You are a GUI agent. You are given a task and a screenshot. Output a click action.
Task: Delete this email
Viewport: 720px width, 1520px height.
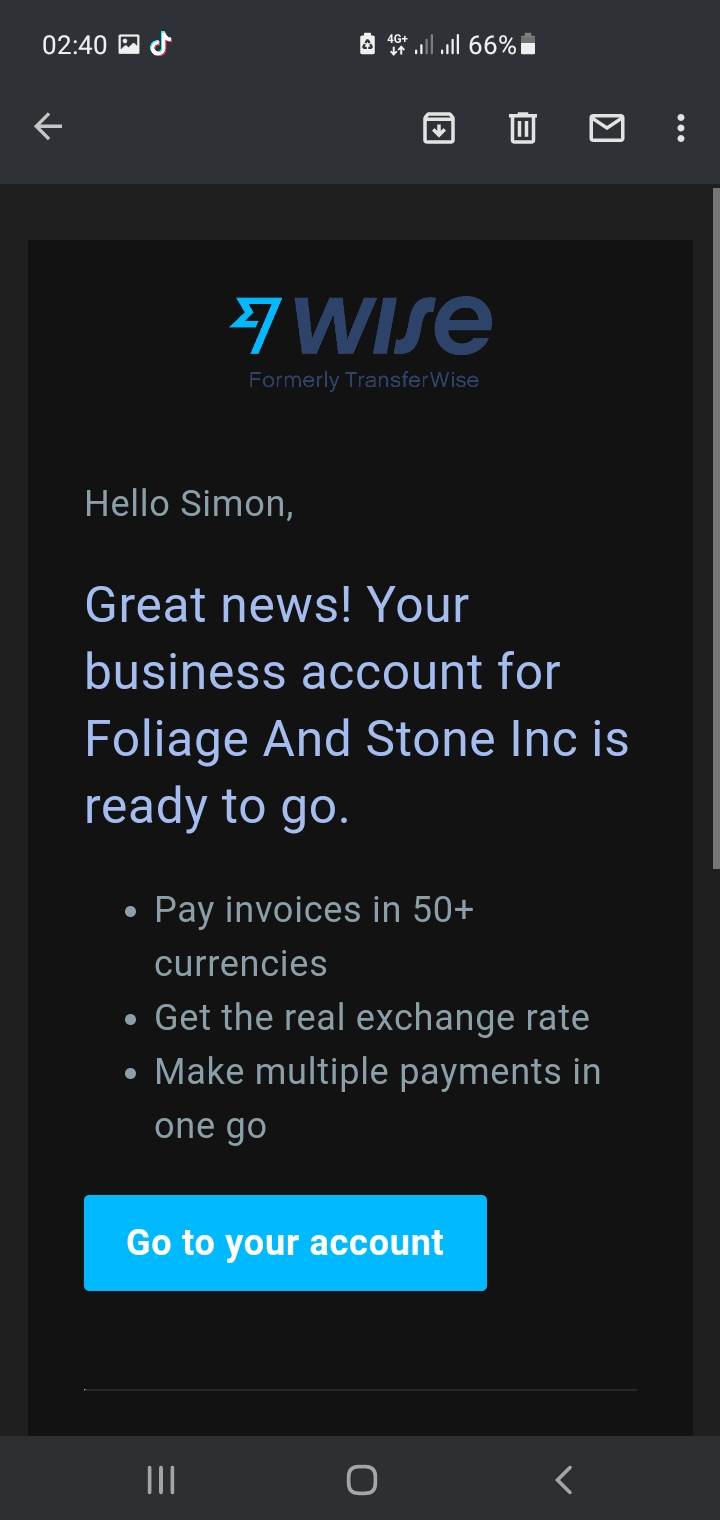[523, 128]
